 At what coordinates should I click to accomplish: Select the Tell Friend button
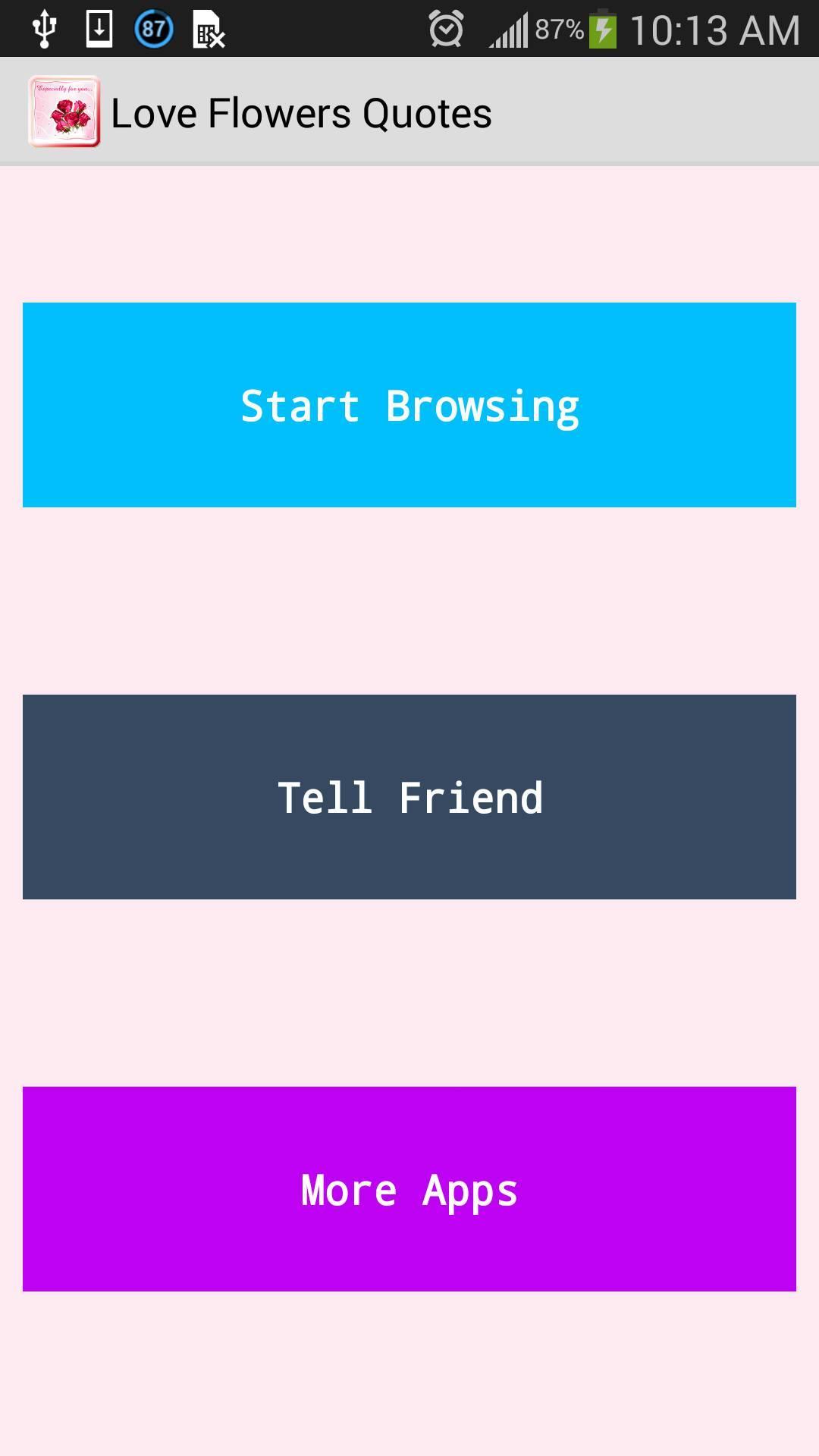click(409, 797)
